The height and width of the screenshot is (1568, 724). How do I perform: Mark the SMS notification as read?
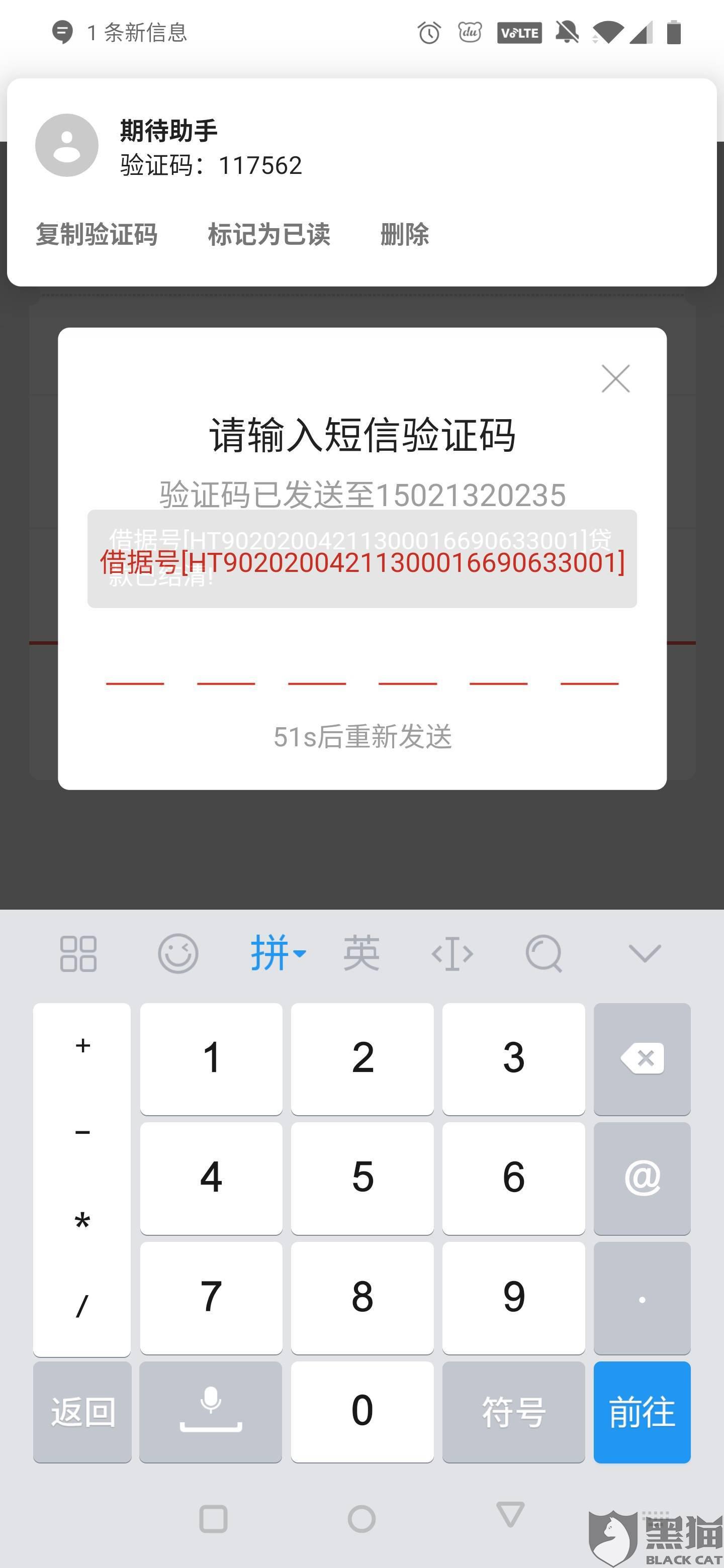[x=268, y=234]
